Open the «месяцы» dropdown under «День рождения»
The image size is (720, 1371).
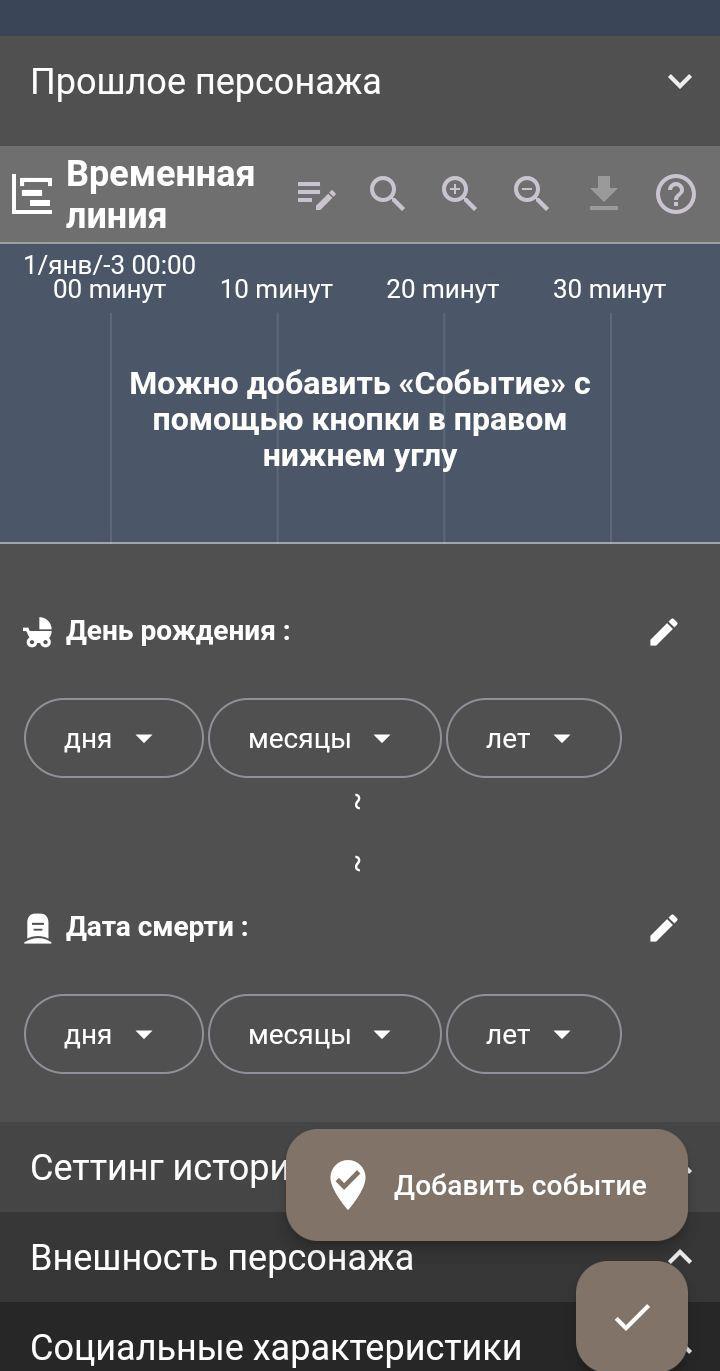tap(324, 739)
